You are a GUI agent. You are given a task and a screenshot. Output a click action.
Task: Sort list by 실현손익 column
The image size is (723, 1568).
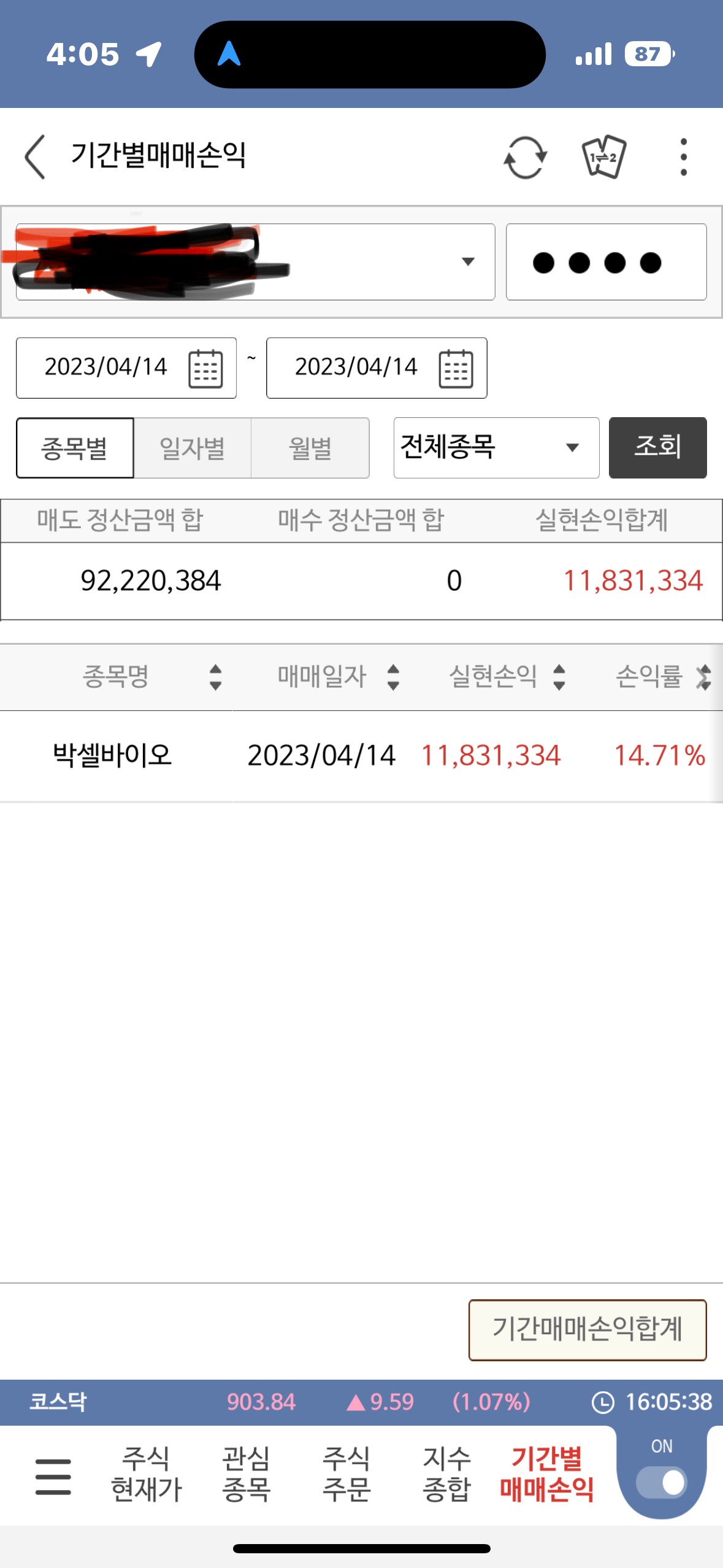(507, 677)
